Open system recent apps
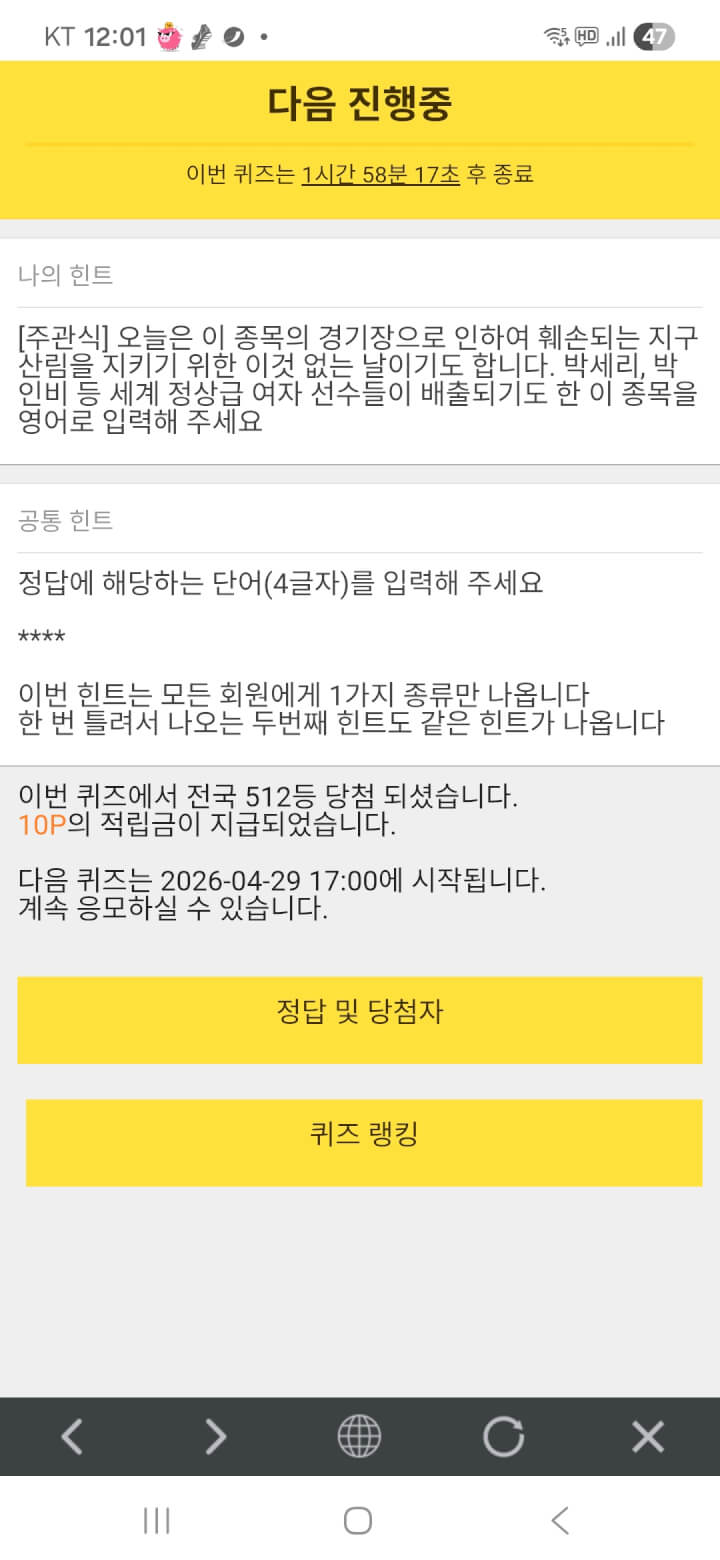Viewport: 720px width, 1560px height. [x=156, y=1521]
